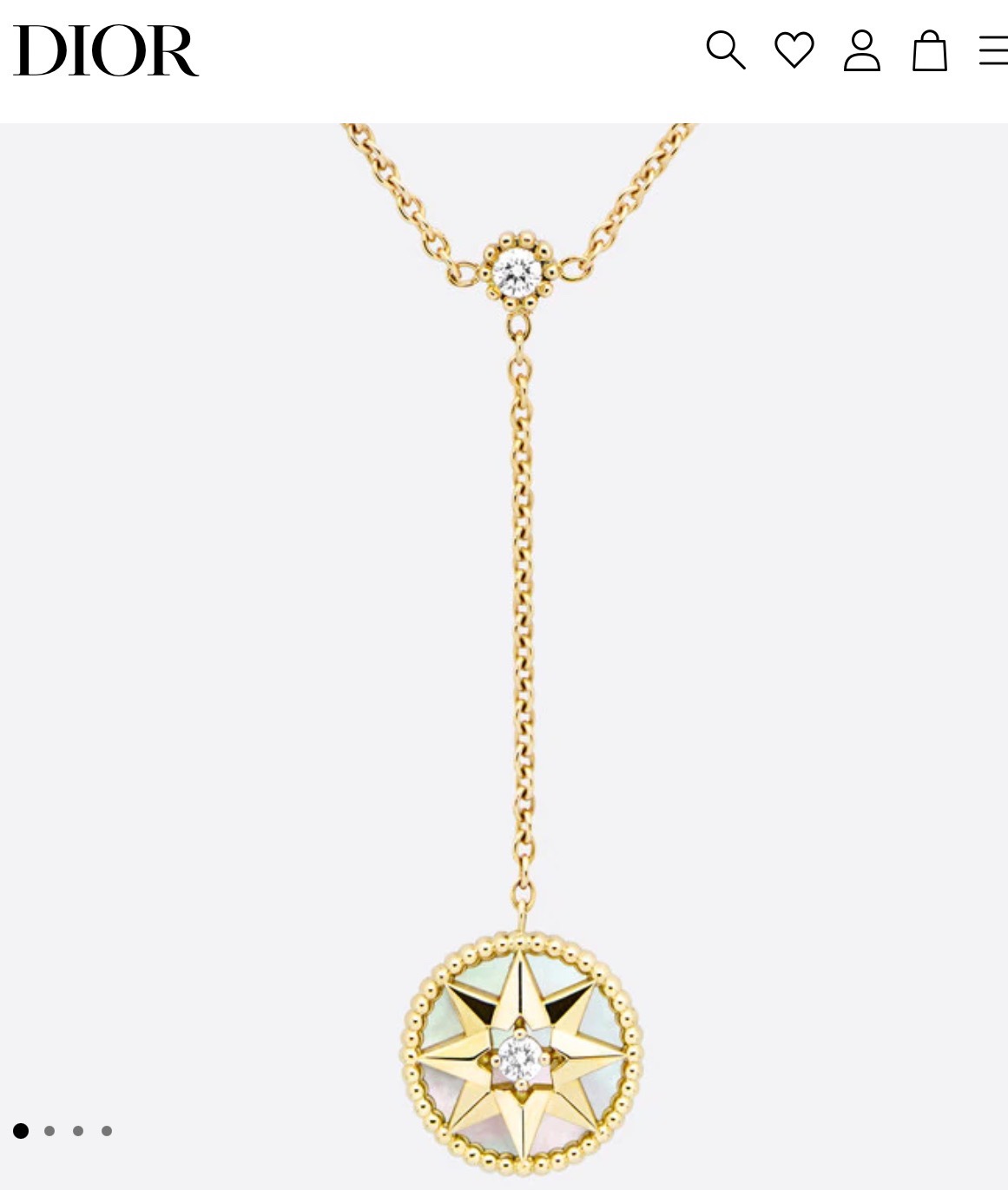The height and width of the screenshot is (1190, 1008).
Task: Open the search magnifier
Action: coord(726,50)
